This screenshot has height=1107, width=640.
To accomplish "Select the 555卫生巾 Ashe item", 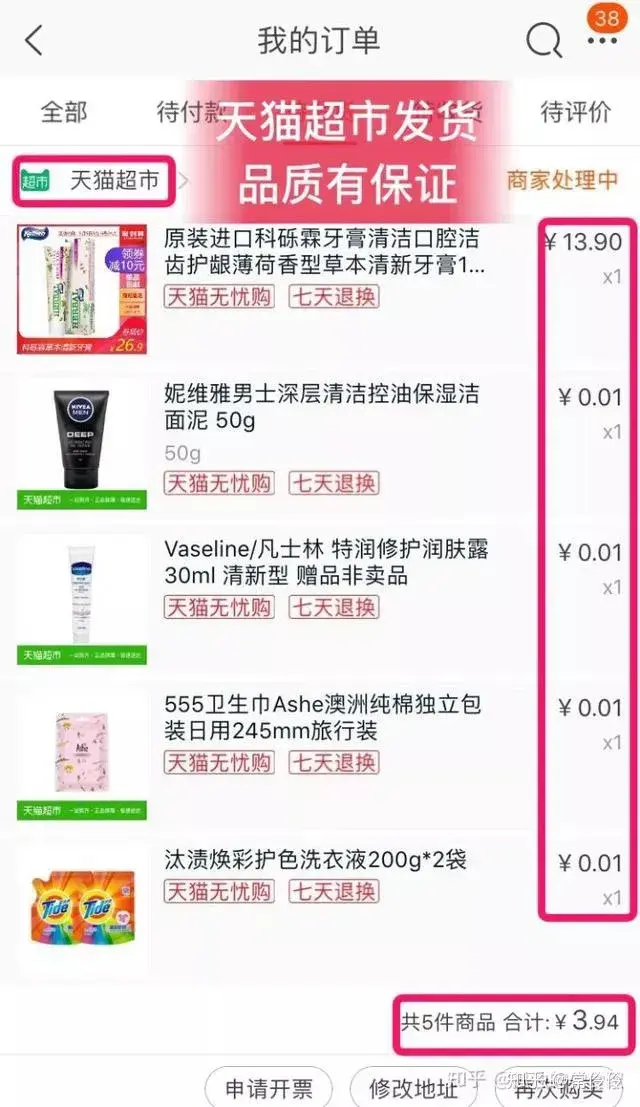I will click(322, 718).
